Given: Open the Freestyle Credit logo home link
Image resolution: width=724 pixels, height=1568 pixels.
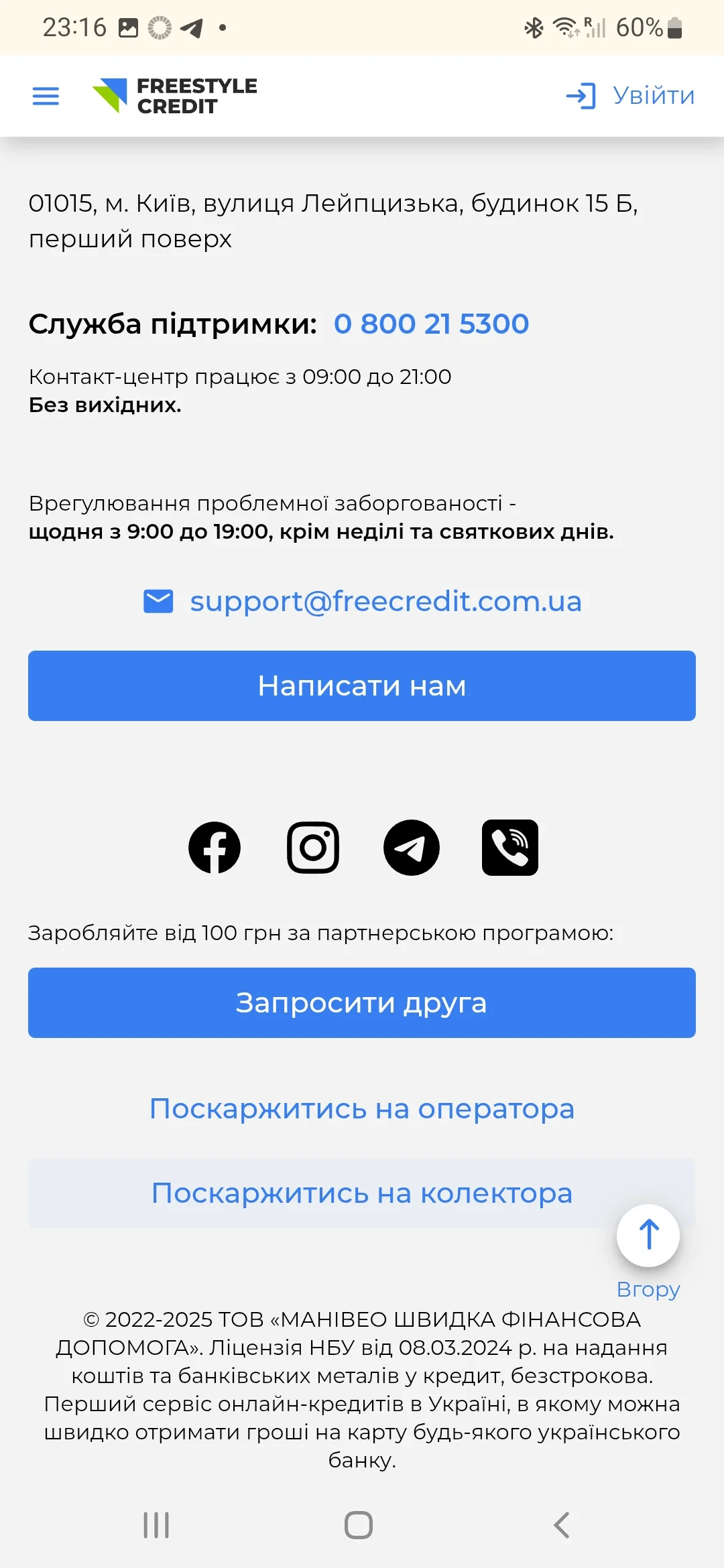Looking at the screenshot, I should coord(175,96).
